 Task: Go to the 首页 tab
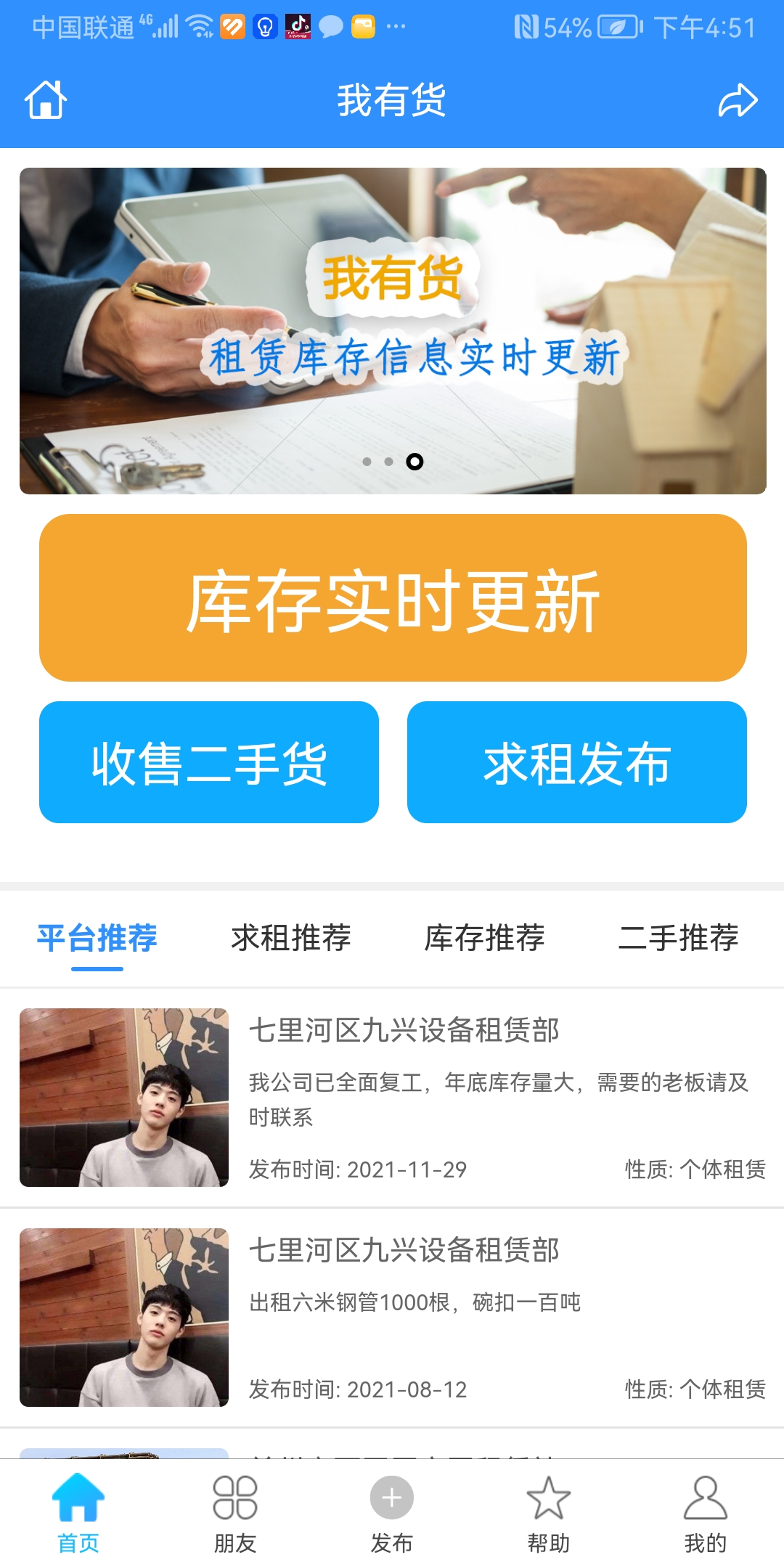[x=78, y=1514]
